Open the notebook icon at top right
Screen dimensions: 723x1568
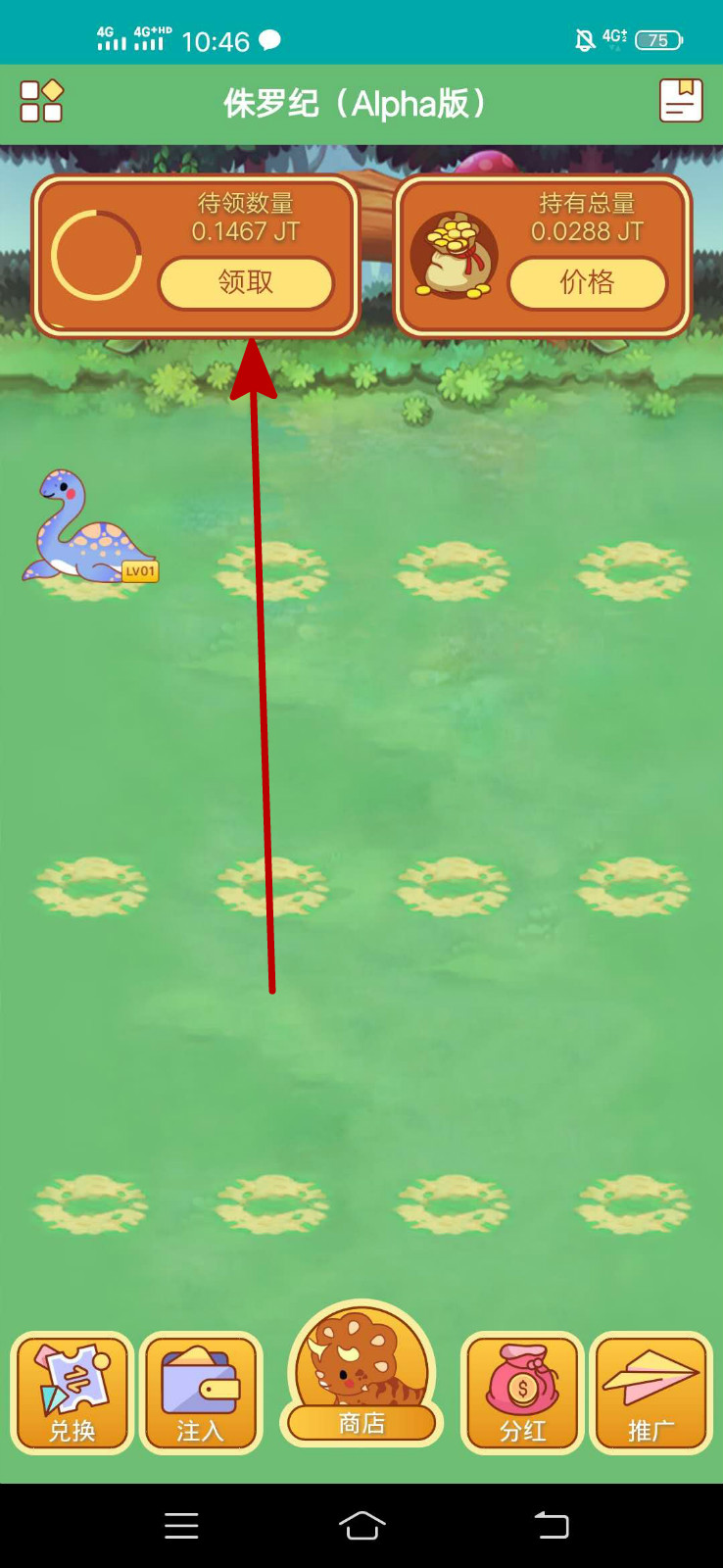681,101
